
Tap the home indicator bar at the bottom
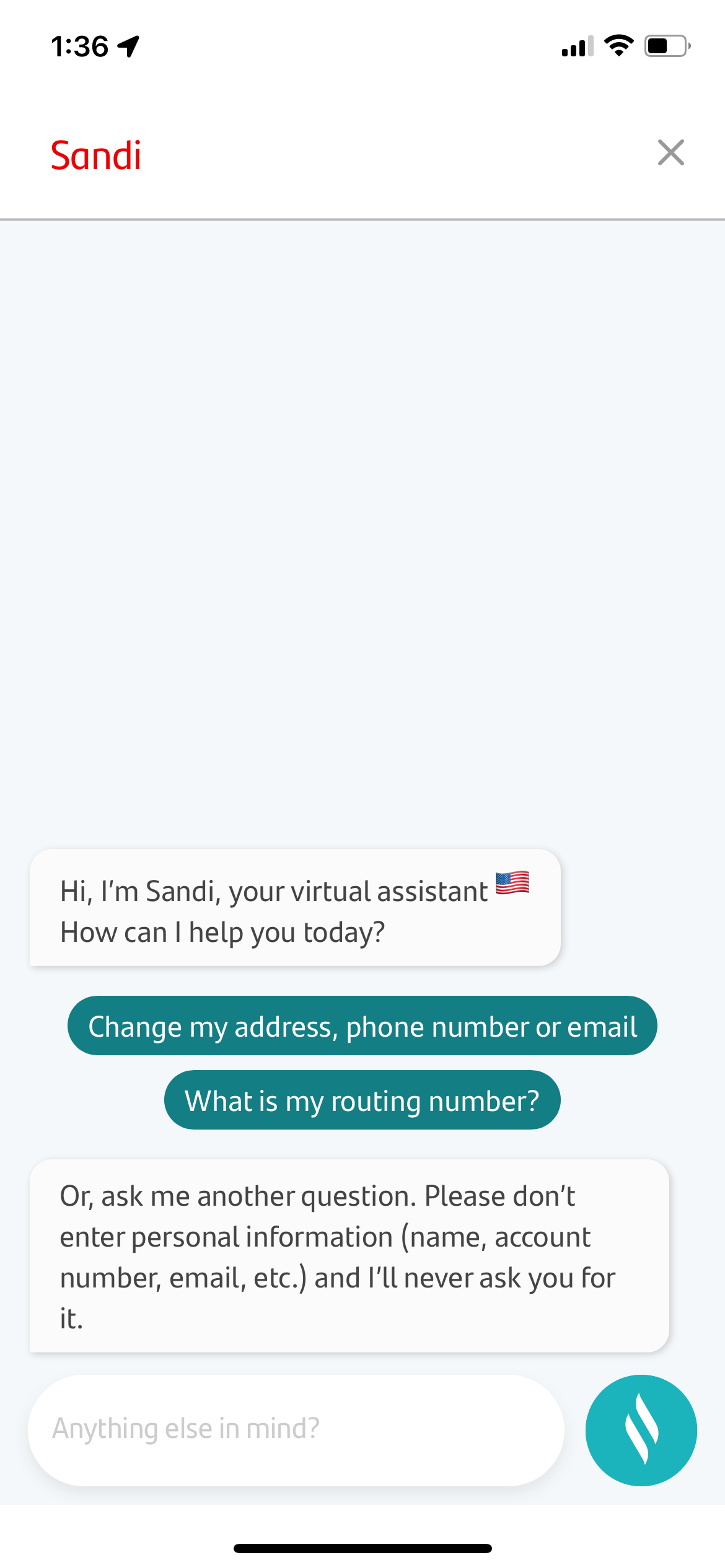click(362, 1548)
